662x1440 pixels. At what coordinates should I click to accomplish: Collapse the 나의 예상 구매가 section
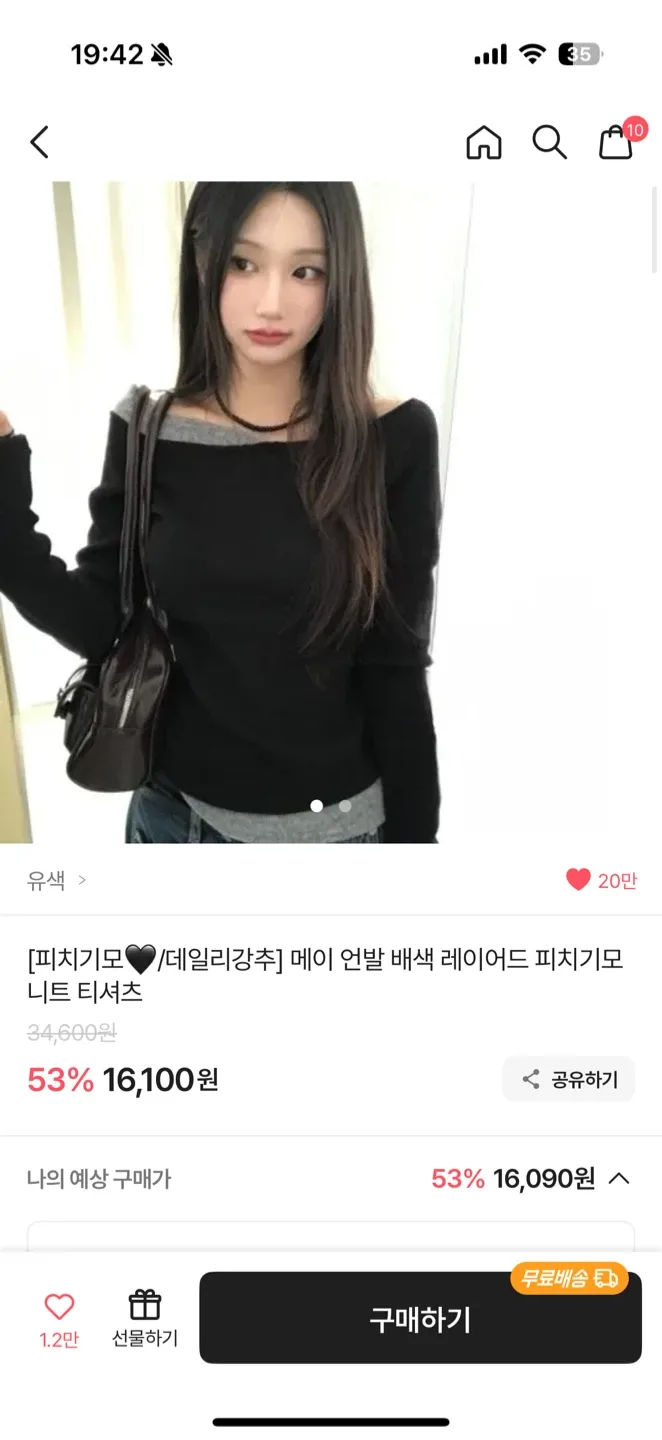pyautogui.click(x=619, y=1178)
